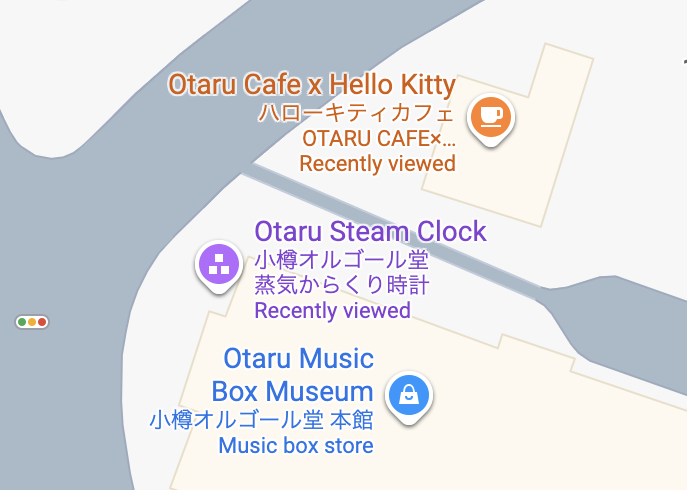Open the Otaru Cafe x Hello Kitty pin
This screenshot has height=490, width=687.
490,116
